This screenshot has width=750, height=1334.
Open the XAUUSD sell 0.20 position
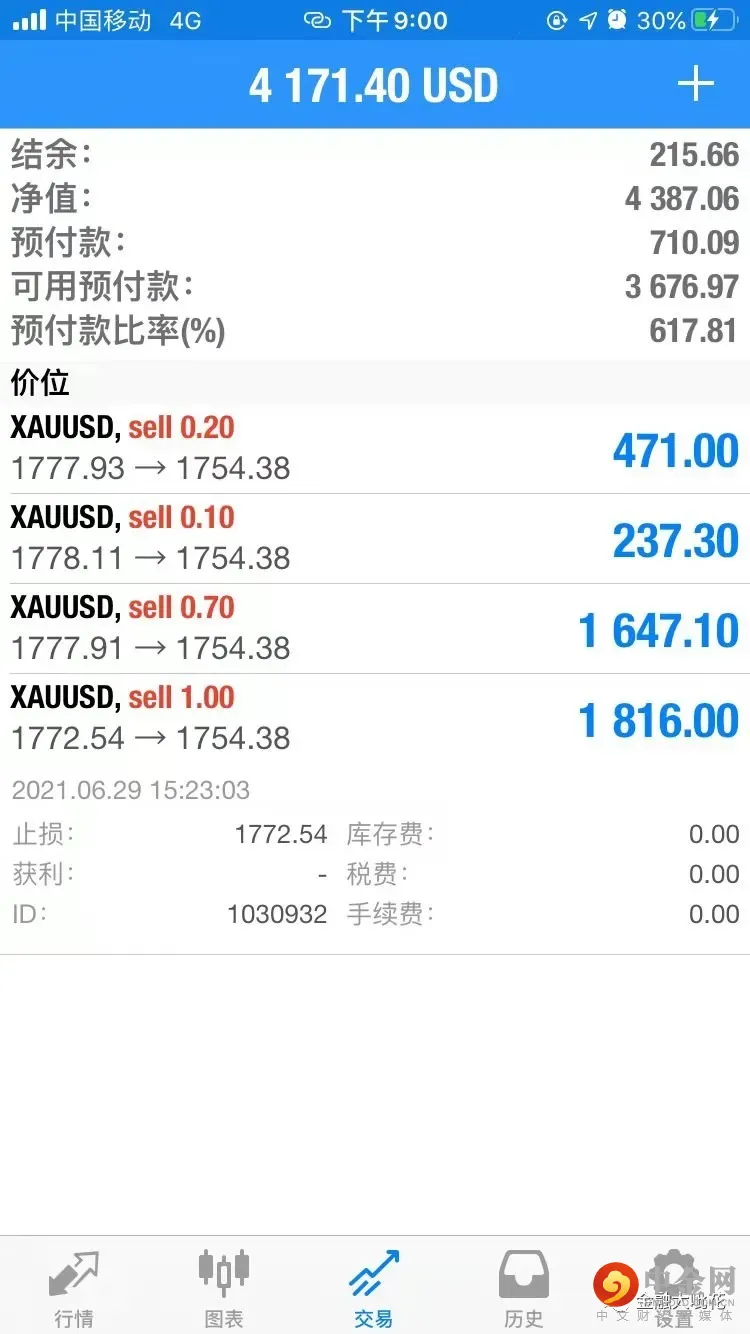[375, 448]
